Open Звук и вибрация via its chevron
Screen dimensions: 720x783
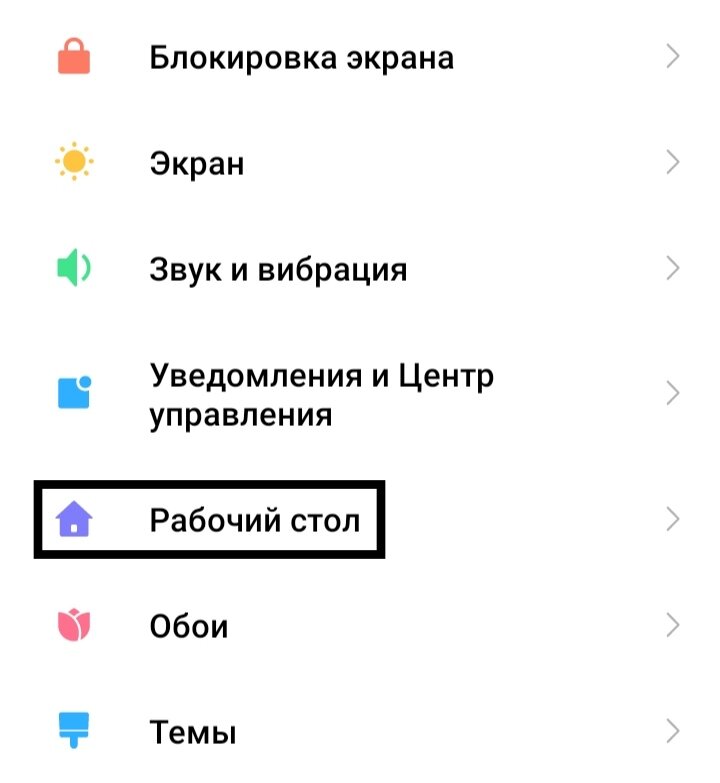click(672, 268)
